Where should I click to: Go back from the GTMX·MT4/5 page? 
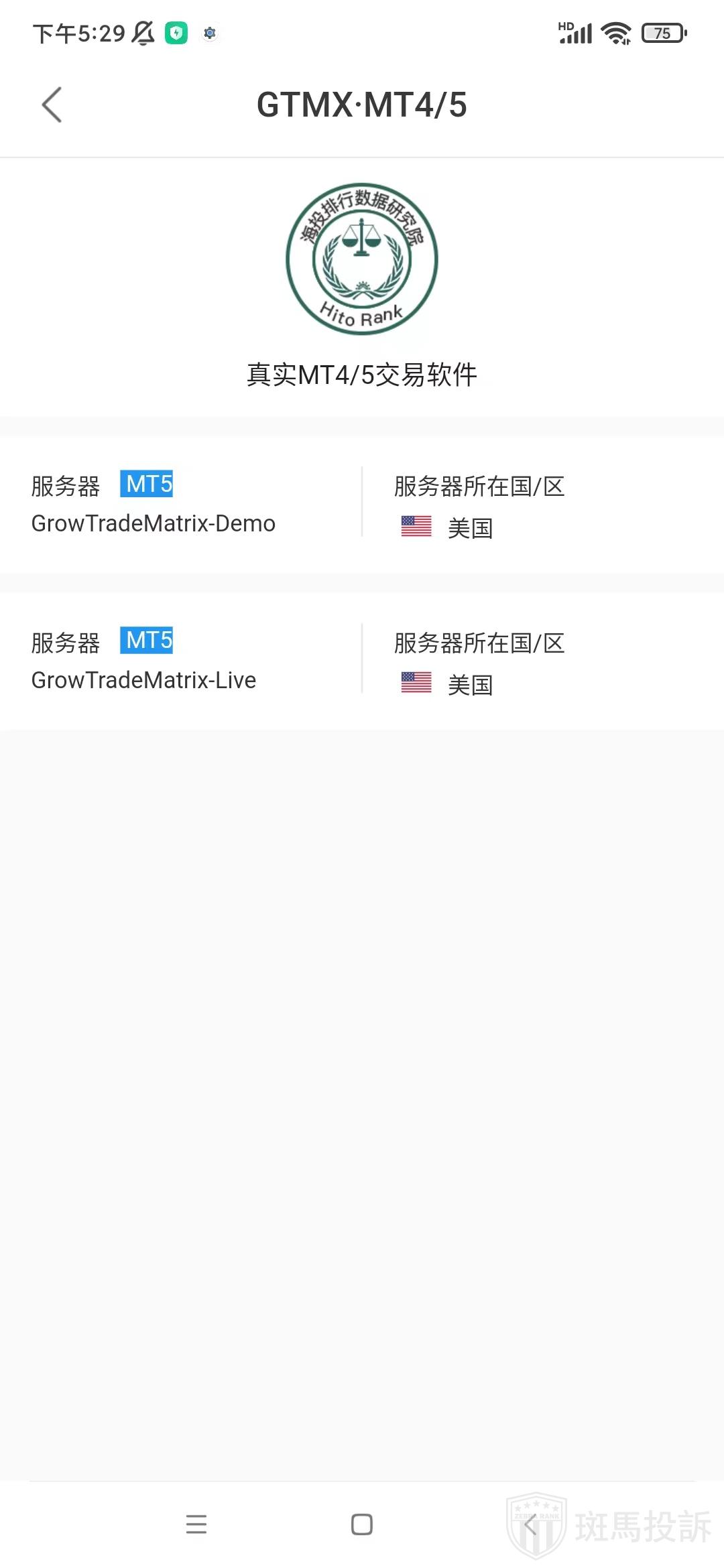(52, 105)
